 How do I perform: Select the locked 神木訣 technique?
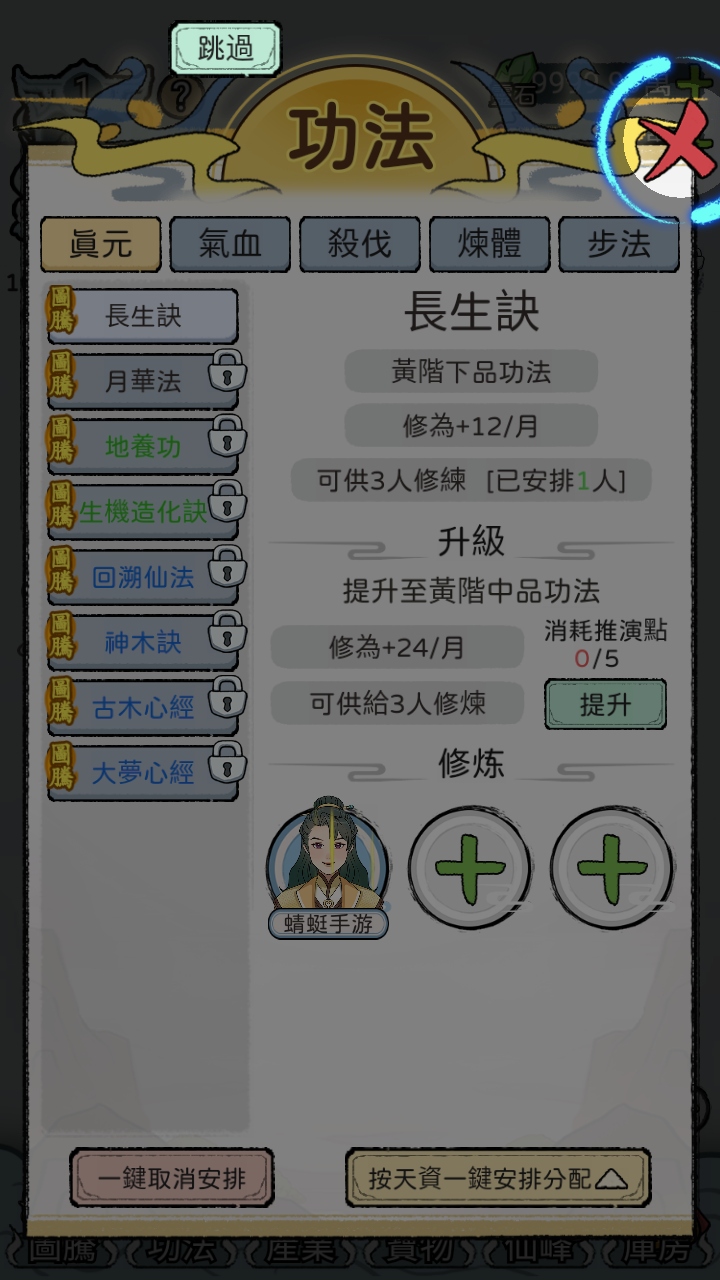point(143,642)
